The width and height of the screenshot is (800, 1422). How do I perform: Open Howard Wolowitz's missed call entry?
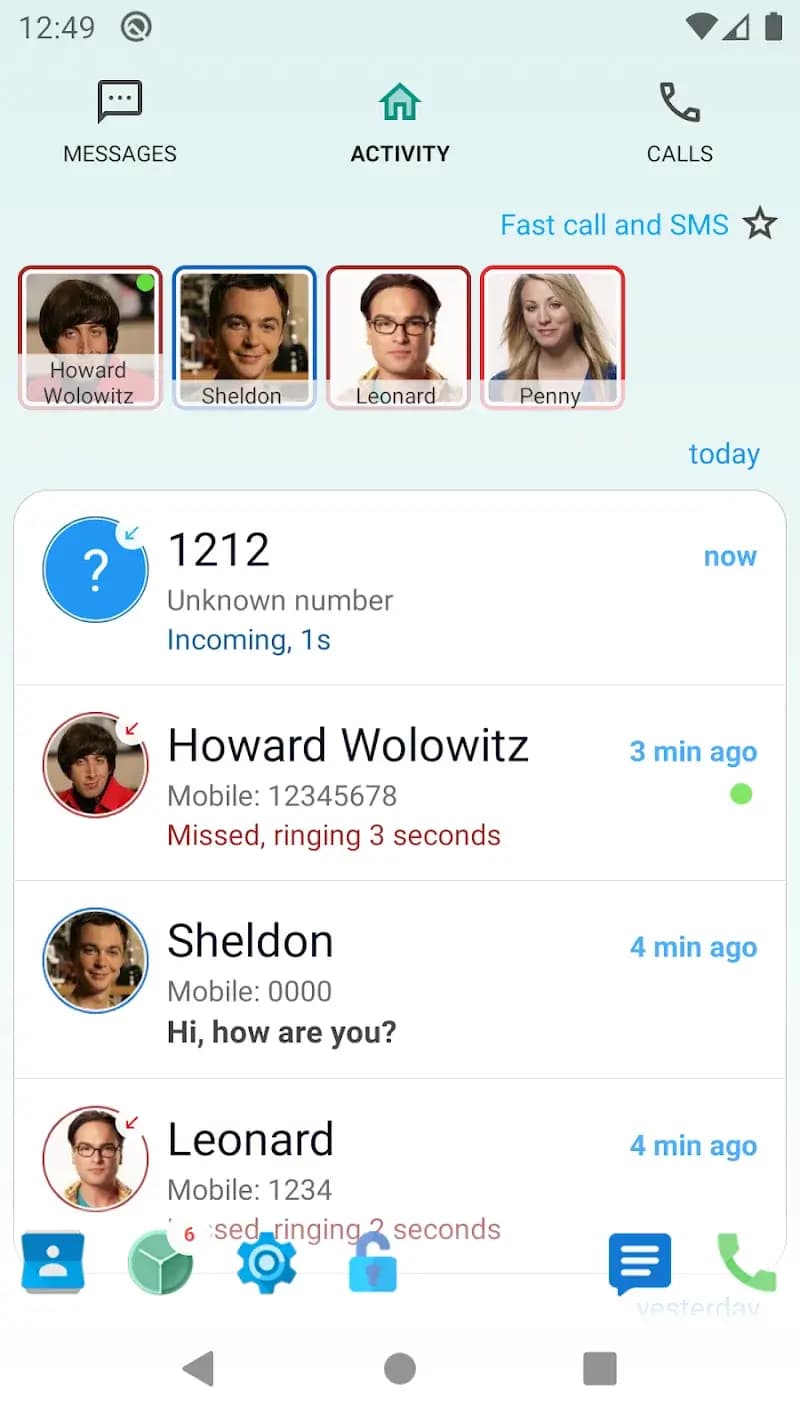400,783
